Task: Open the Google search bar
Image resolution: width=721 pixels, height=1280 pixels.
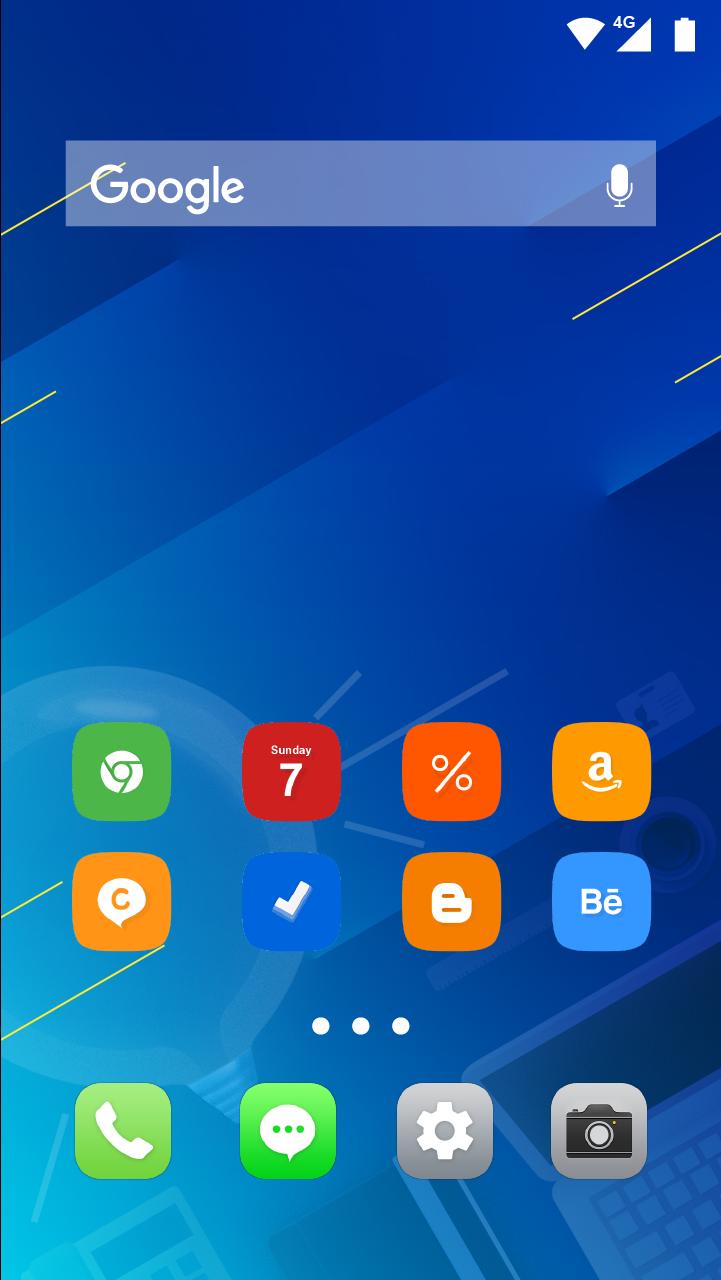Action: tap(340, 184)
